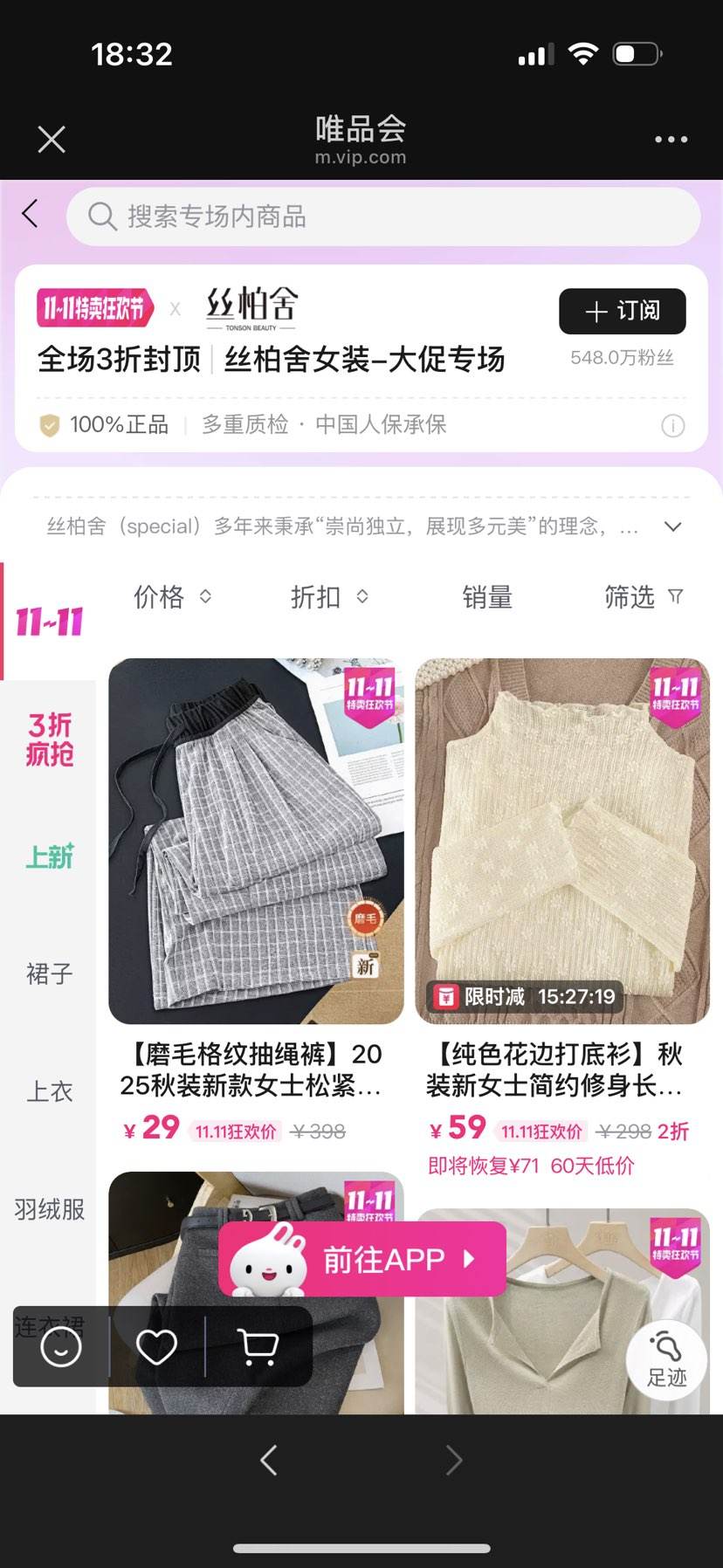Open the shopping cart icon
The width and height of the screenshot is (723, 1568).
256,1347
